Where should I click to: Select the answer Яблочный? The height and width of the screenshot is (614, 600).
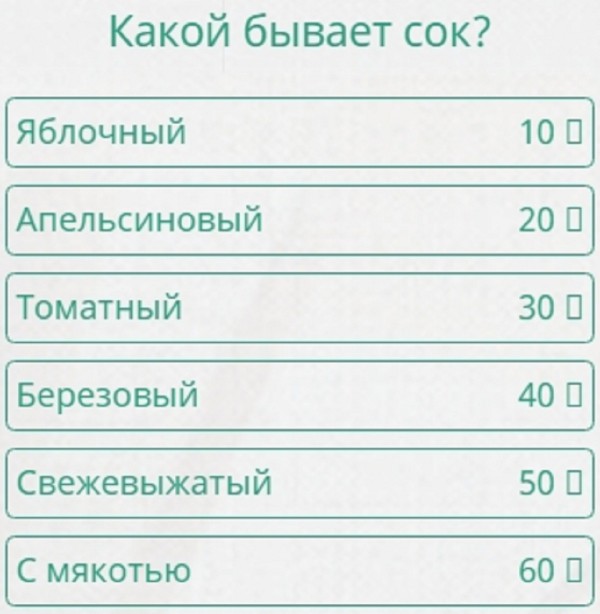300,132
